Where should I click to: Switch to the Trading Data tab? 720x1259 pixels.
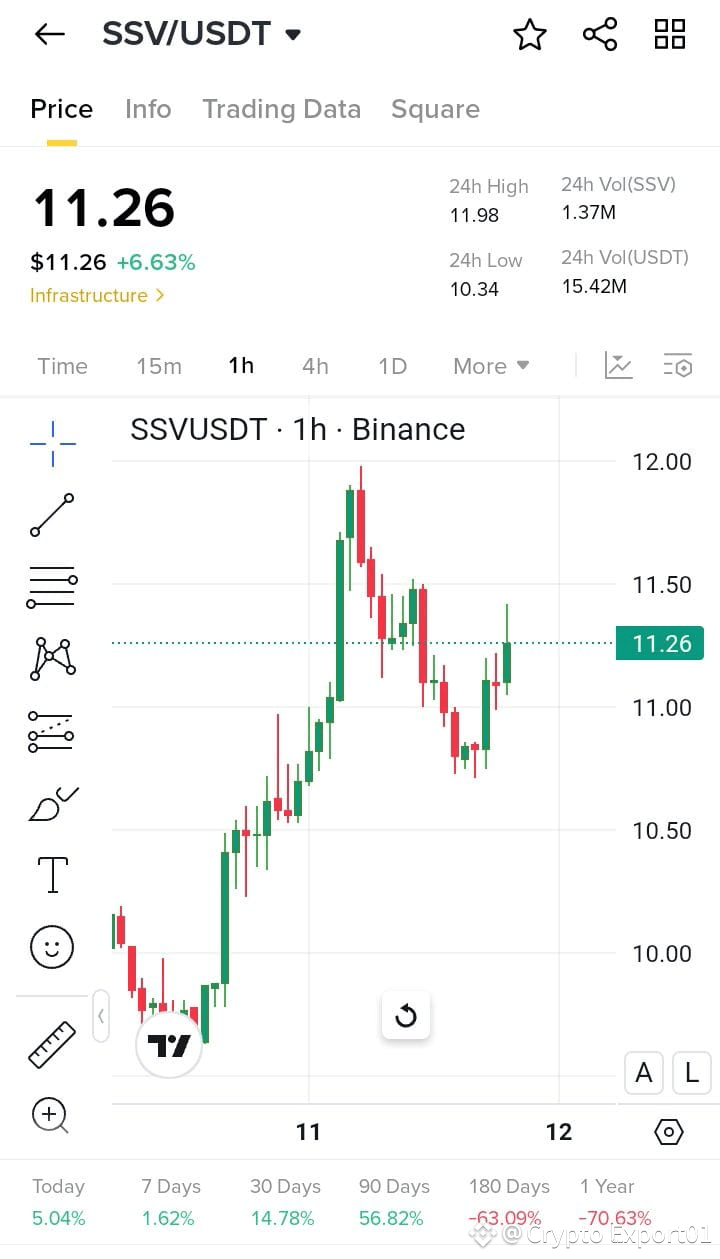pyautogui.click(x=281, y=108)
